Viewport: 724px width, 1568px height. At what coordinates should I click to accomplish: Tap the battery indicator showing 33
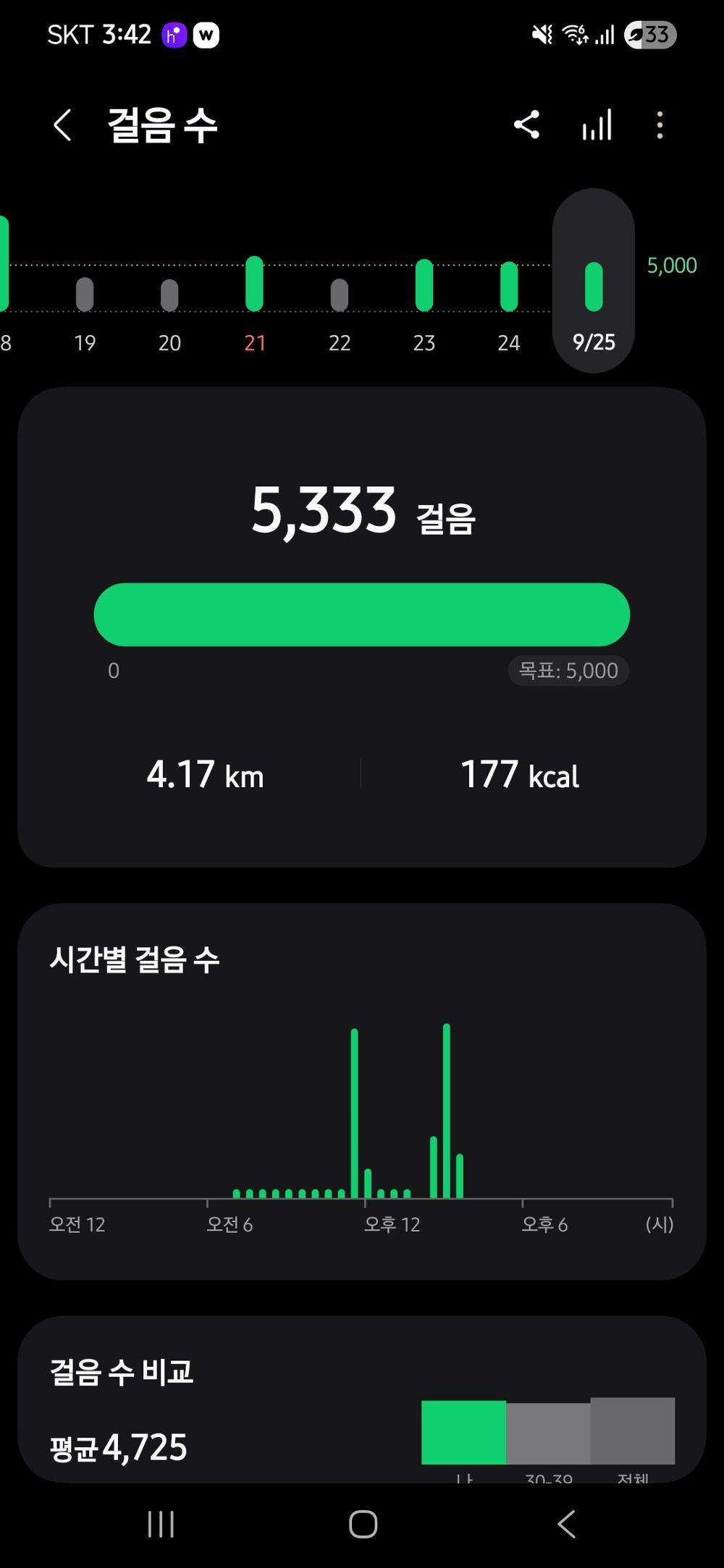tap(647, 34)
